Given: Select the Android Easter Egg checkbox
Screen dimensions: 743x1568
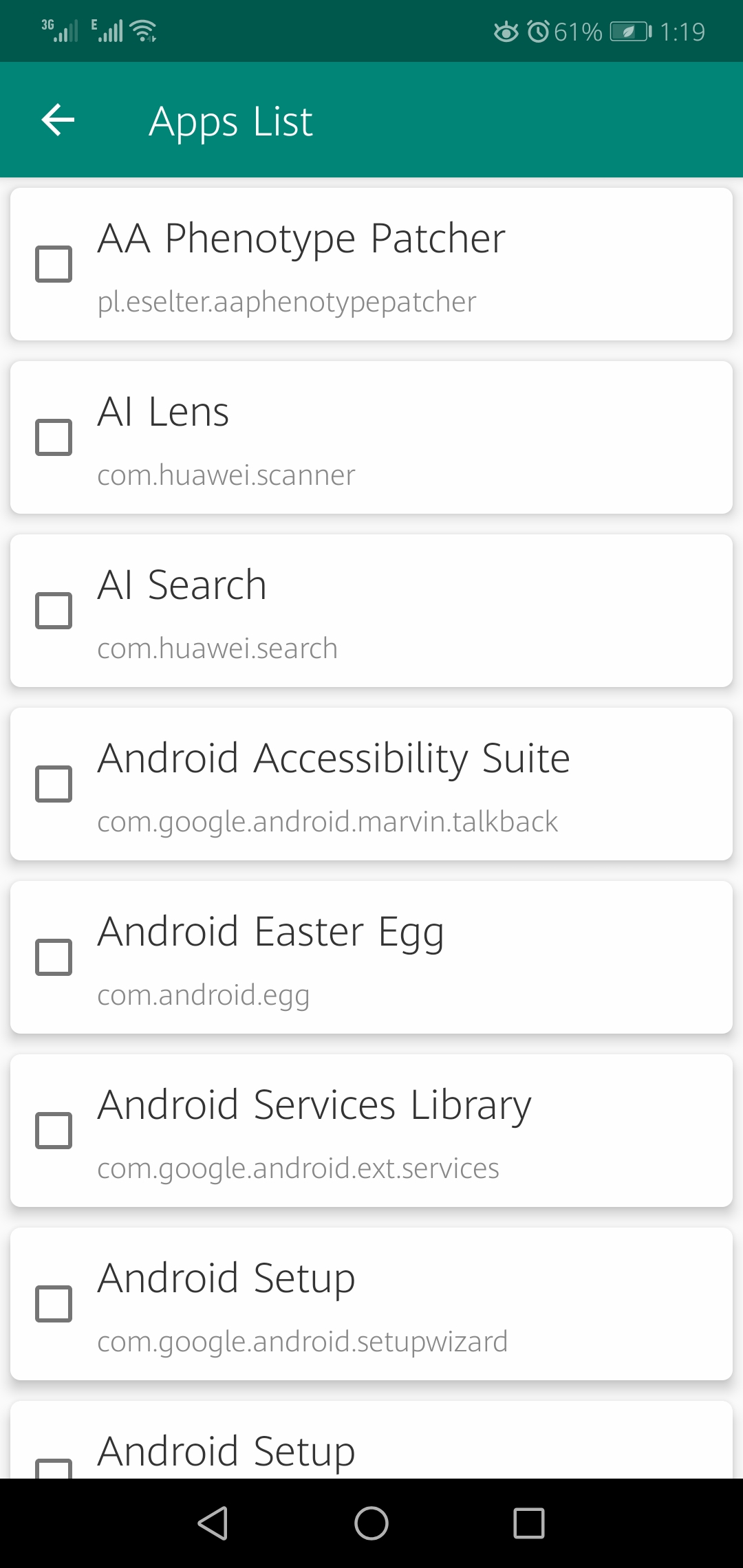Looking at the screenshot, I should 54,957.
